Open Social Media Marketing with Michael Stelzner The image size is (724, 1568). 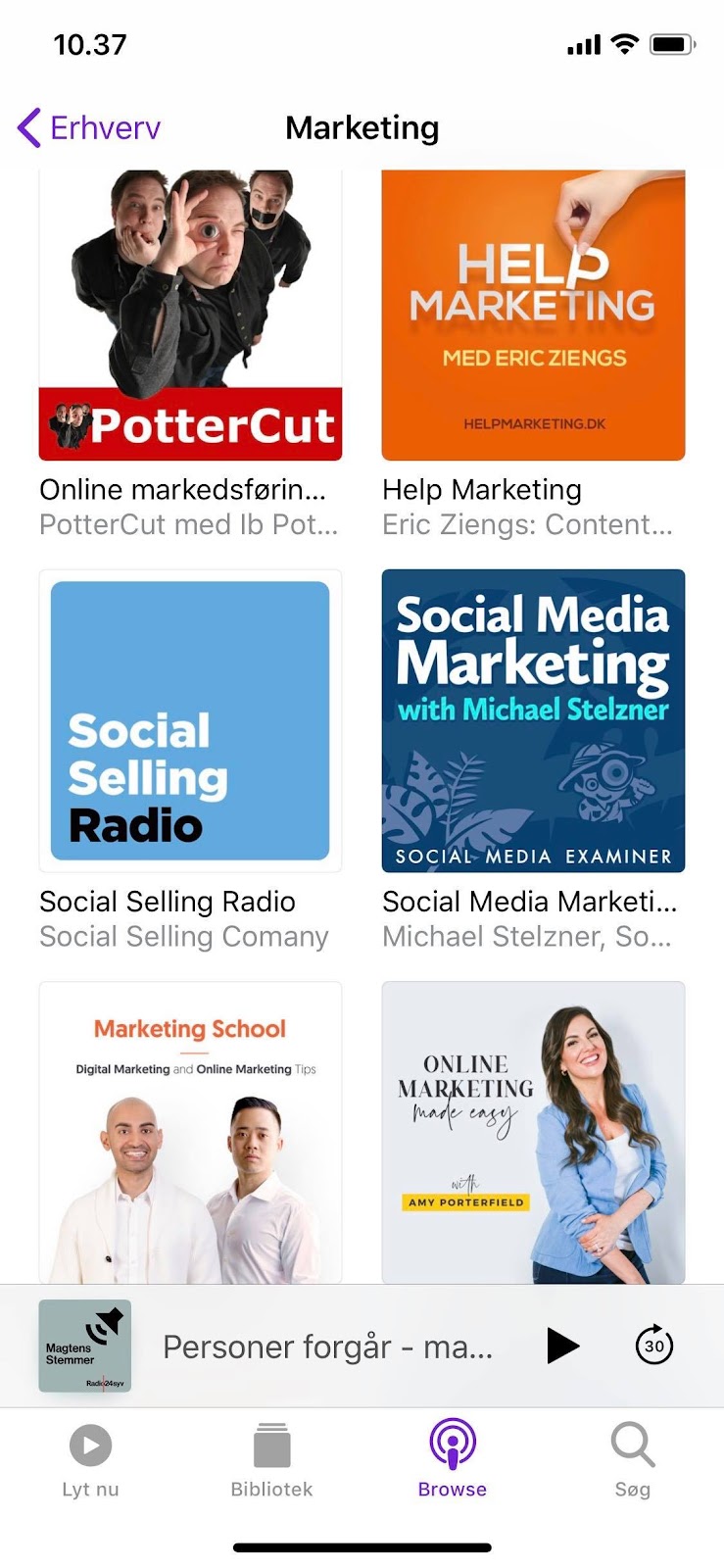point(533,721)
